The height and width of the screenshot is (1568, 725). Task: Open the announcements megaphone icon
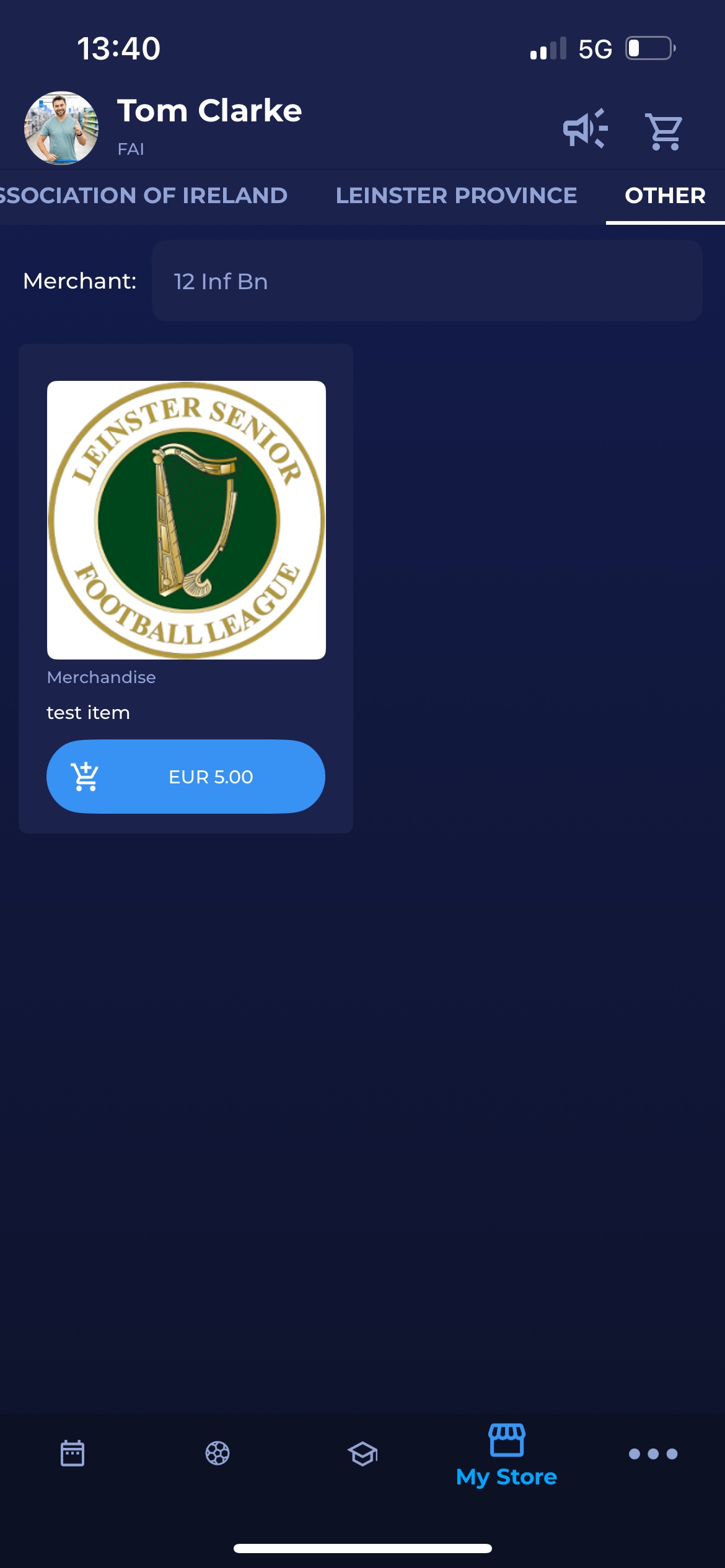point(584,129)
